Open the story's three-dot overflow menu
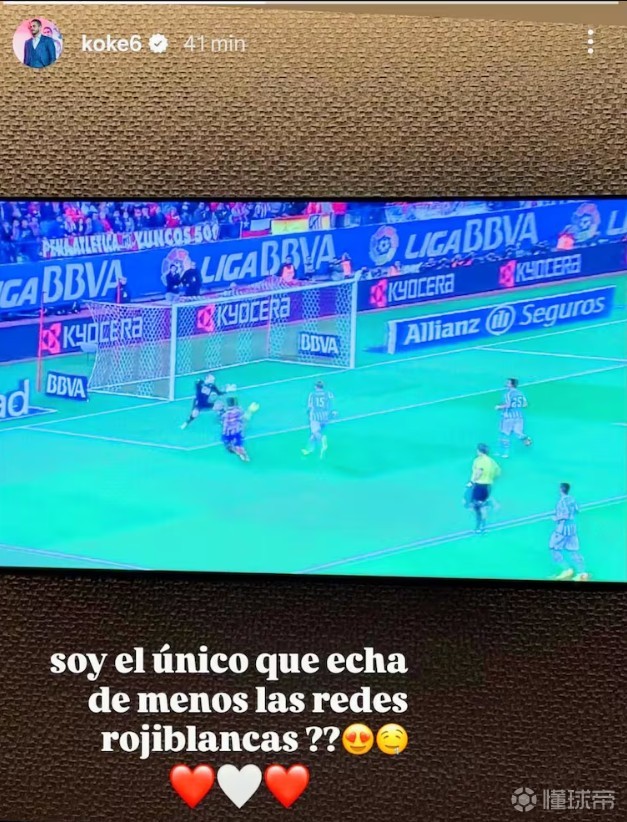Image resolution: width=627 pixels, height=822 pixels. coord(591,42)
